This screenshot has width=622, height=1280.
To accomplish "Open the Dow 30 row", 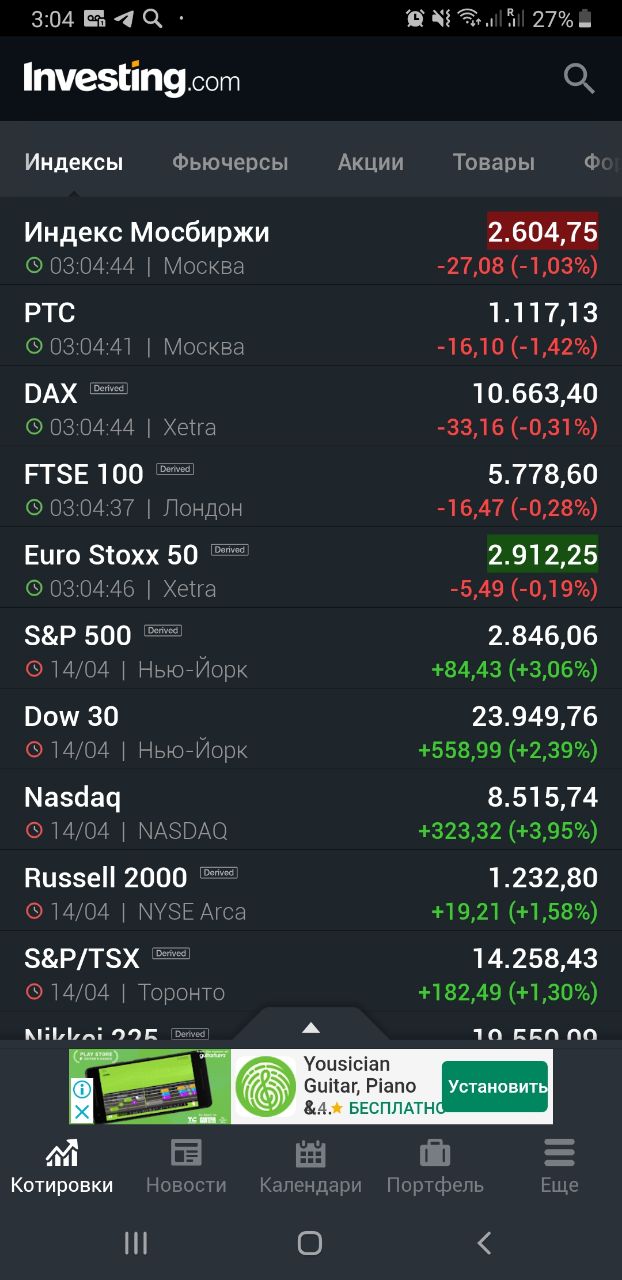I will [x=311, y=730].
